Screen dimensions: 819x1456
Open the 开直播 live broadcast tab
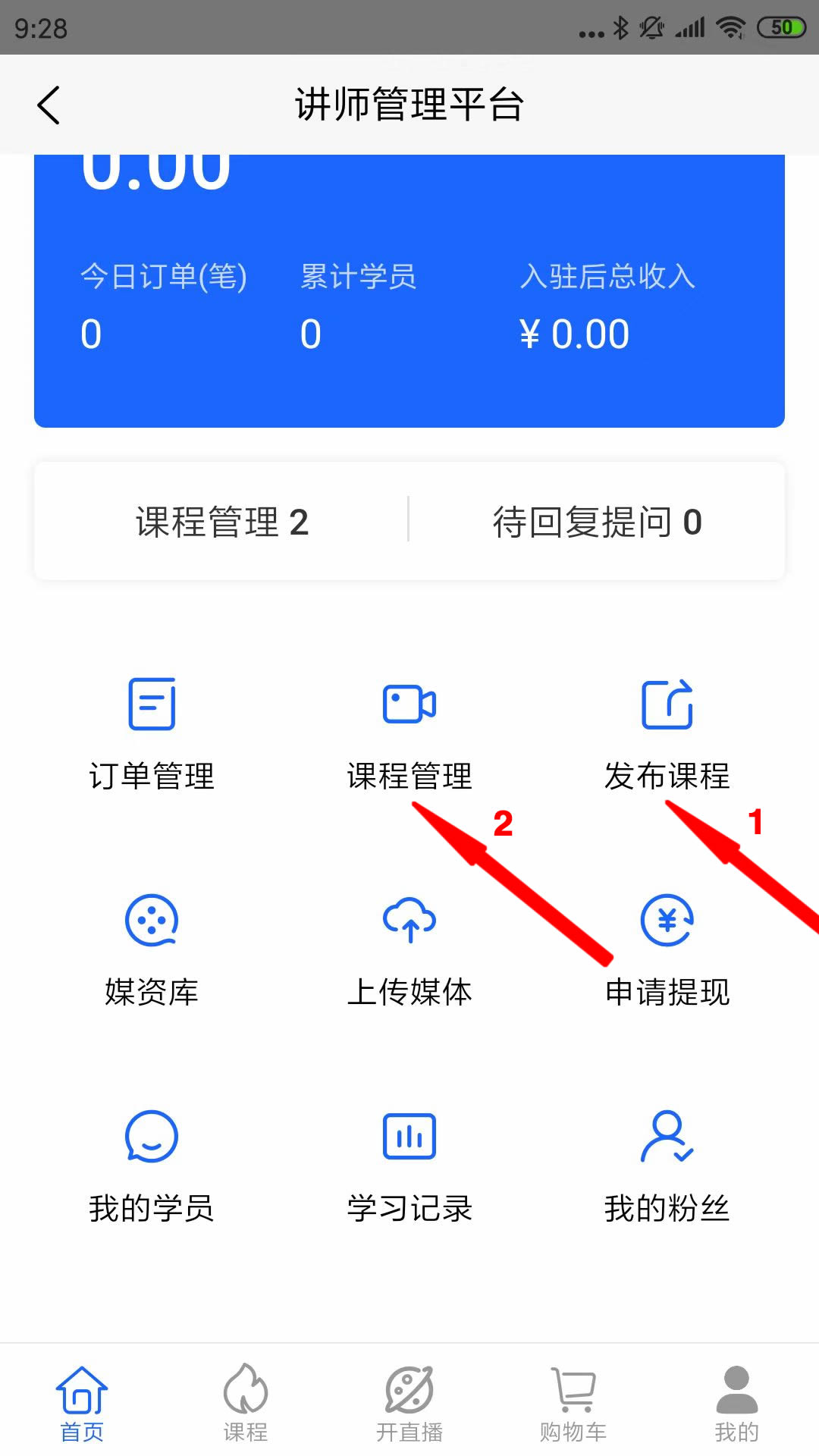[x=409, y=1404]
